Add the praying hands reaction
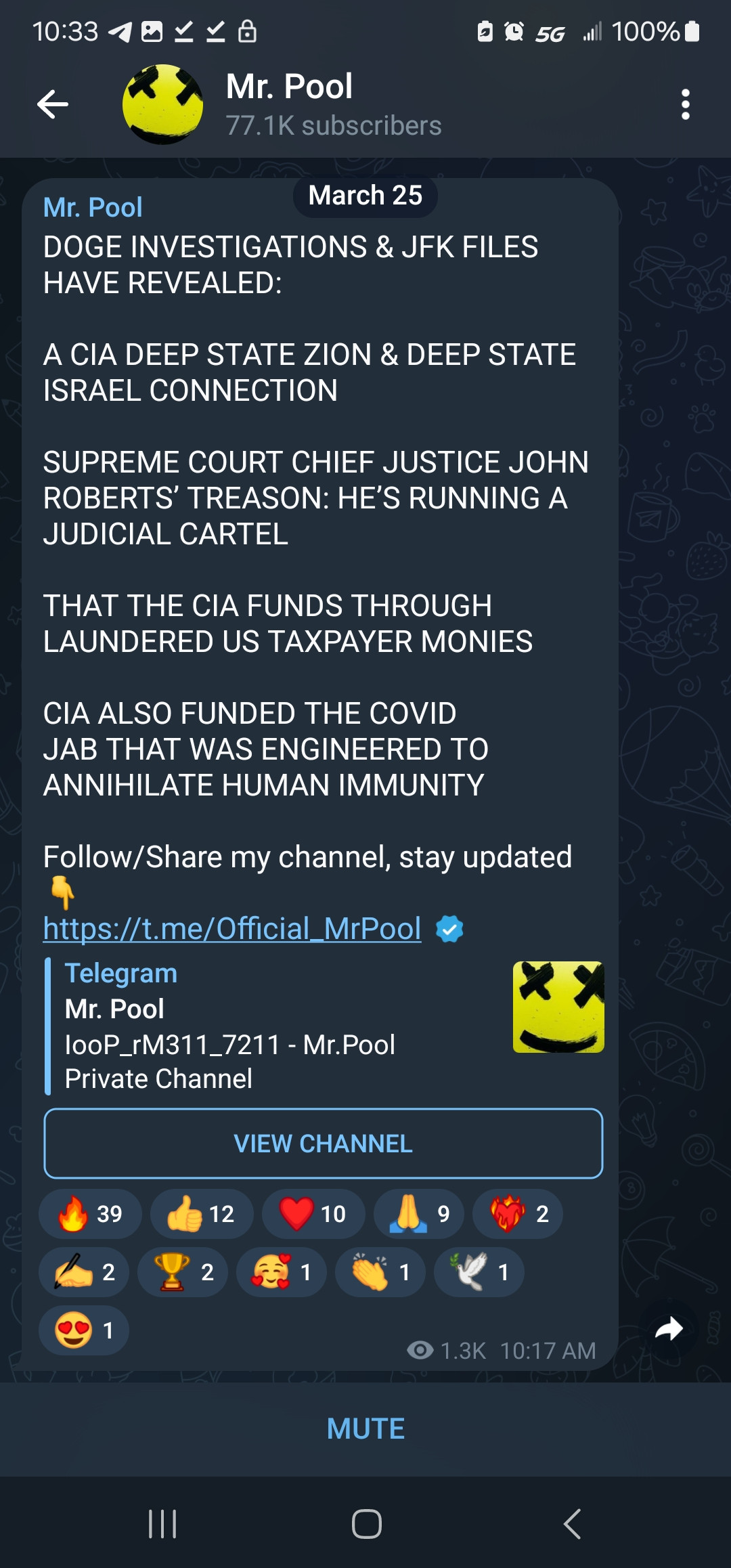Image resolution: width=731 pixels, height=1568 pixels. (x=418, y=1214)
